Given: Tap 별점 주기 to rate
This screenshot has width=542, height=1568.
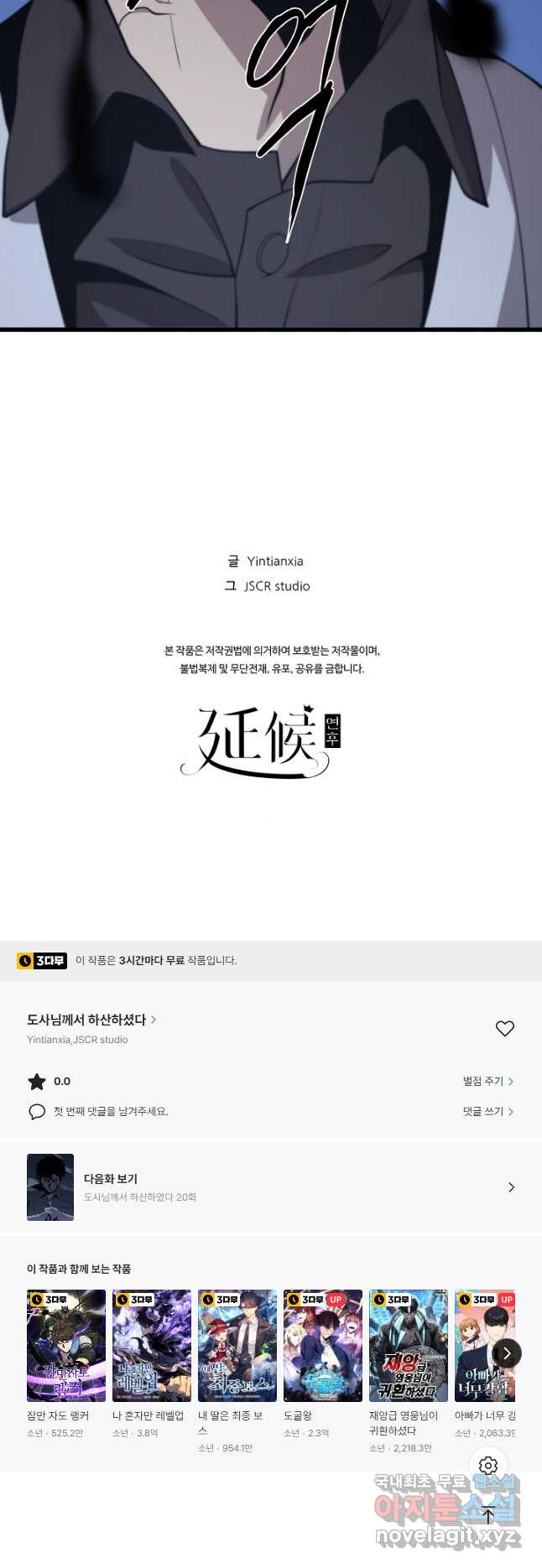Looking at the screenshot, I should coord(487,1081).
